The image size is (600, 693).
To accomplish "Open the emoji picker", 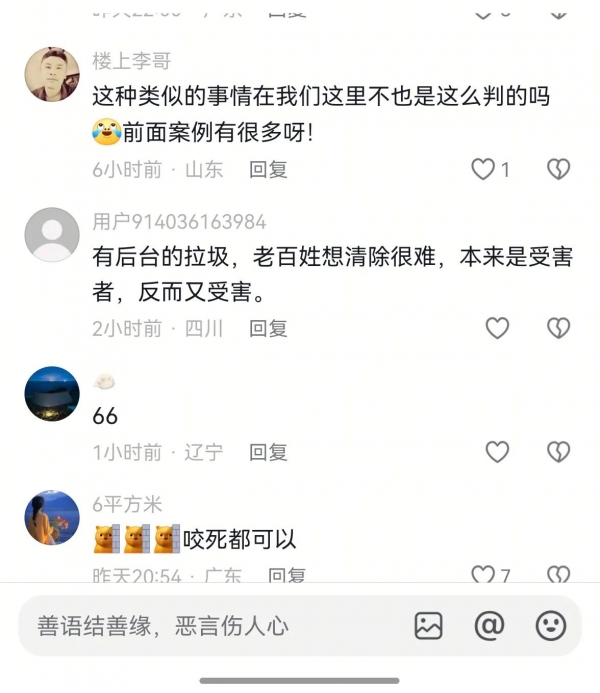I will (551, 626).
